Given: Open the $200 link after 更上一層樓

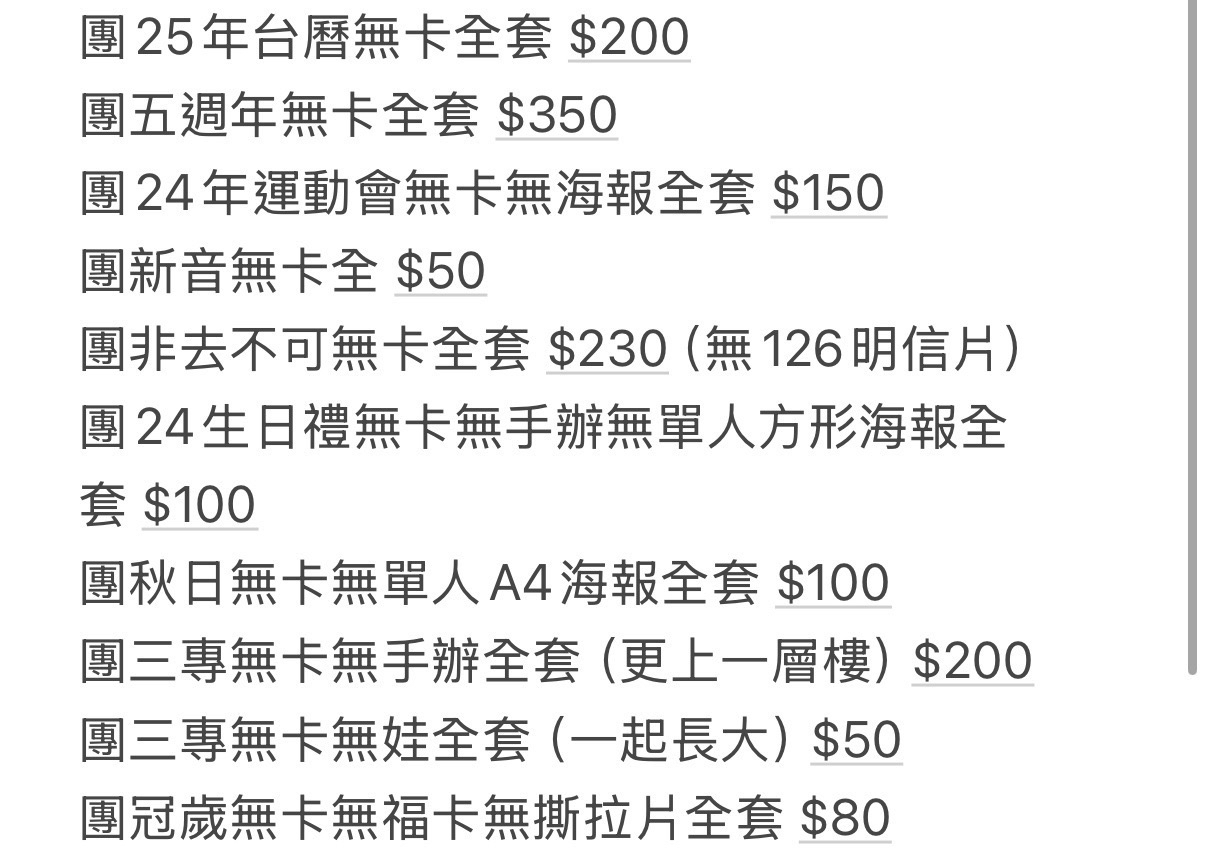Looking at the screenshot, I should coord(971,662).
